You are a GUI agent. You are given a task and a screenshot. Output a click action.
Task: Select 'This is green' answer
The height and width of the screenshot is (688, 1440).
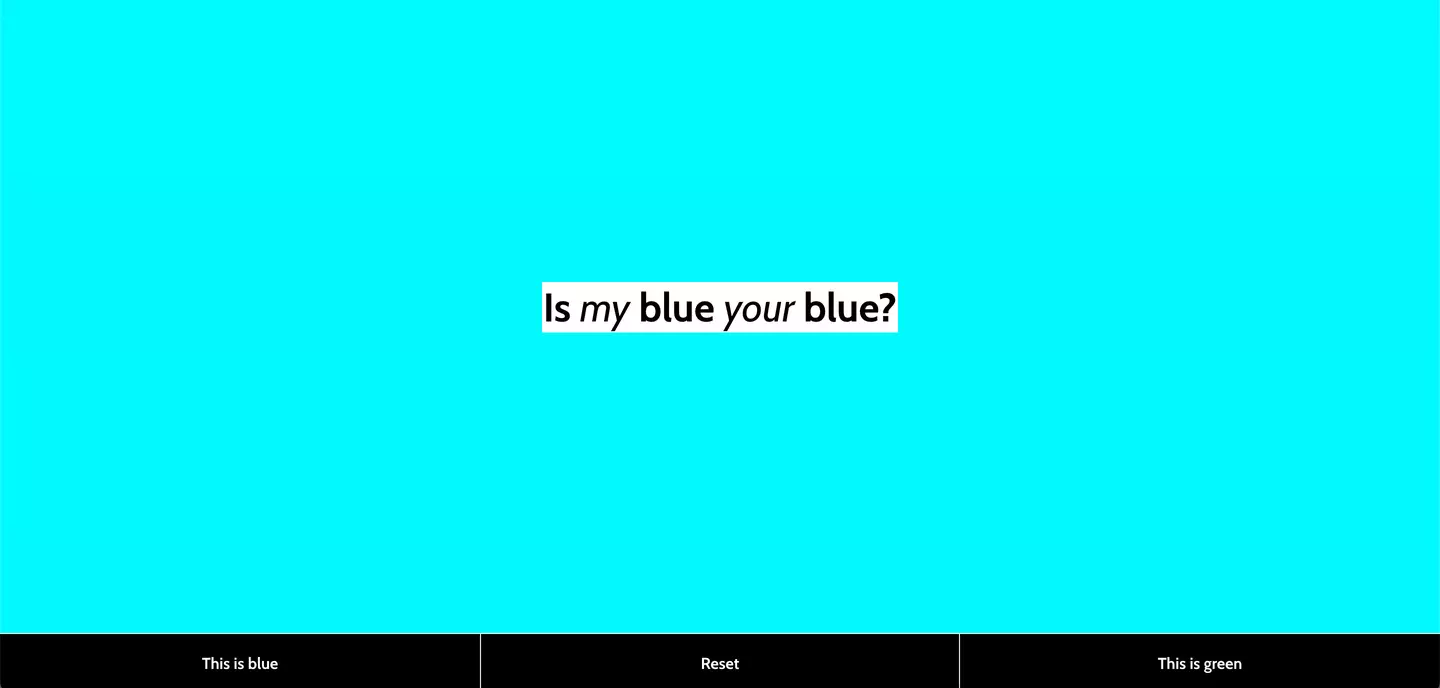pyautogui.click(x=1199, y=662)
